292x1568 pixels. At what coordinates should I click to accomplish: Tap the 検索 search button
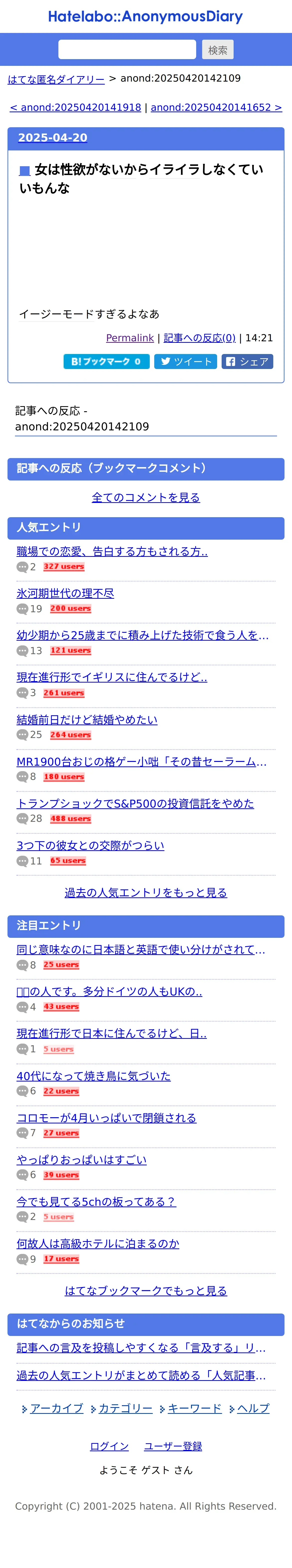click(x=217, y=50)
